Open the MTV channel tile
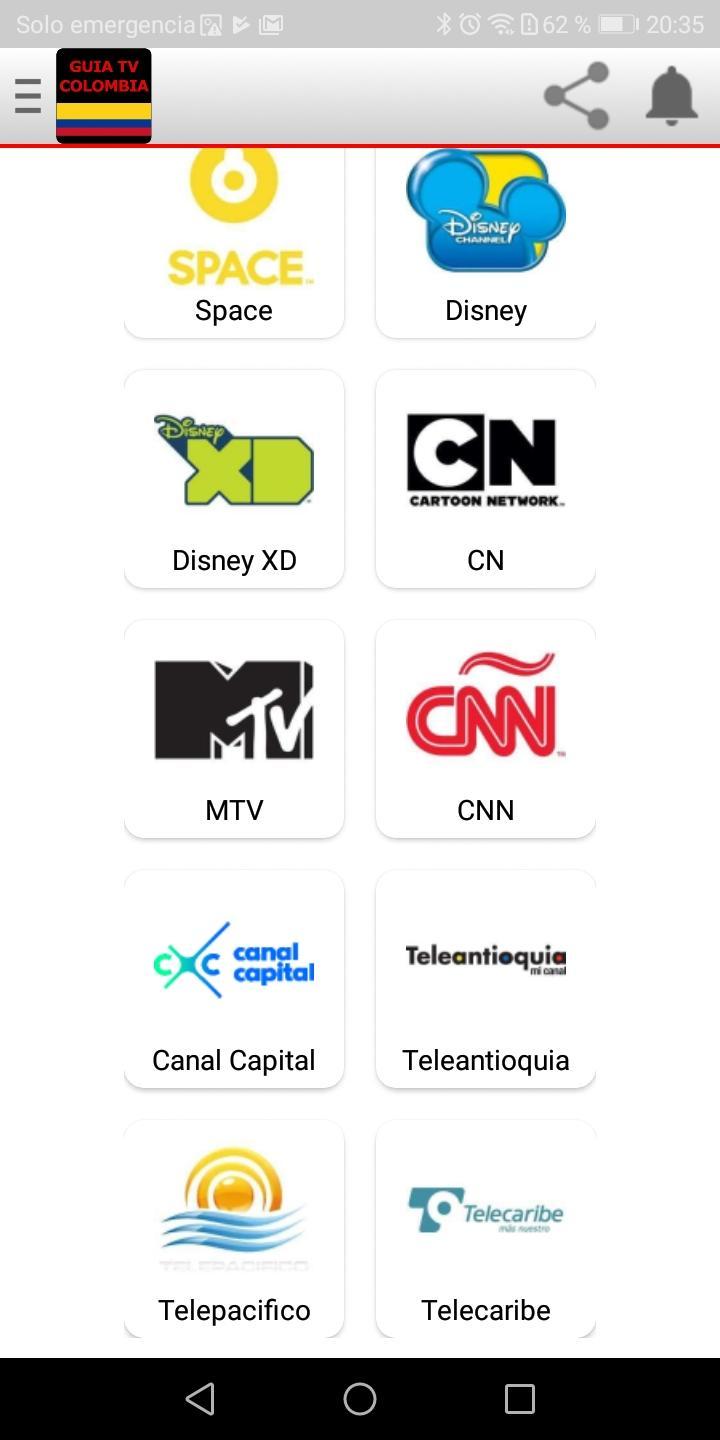Image resolution: width=720 pixels, height=1440 pixels. pos(234,729)
